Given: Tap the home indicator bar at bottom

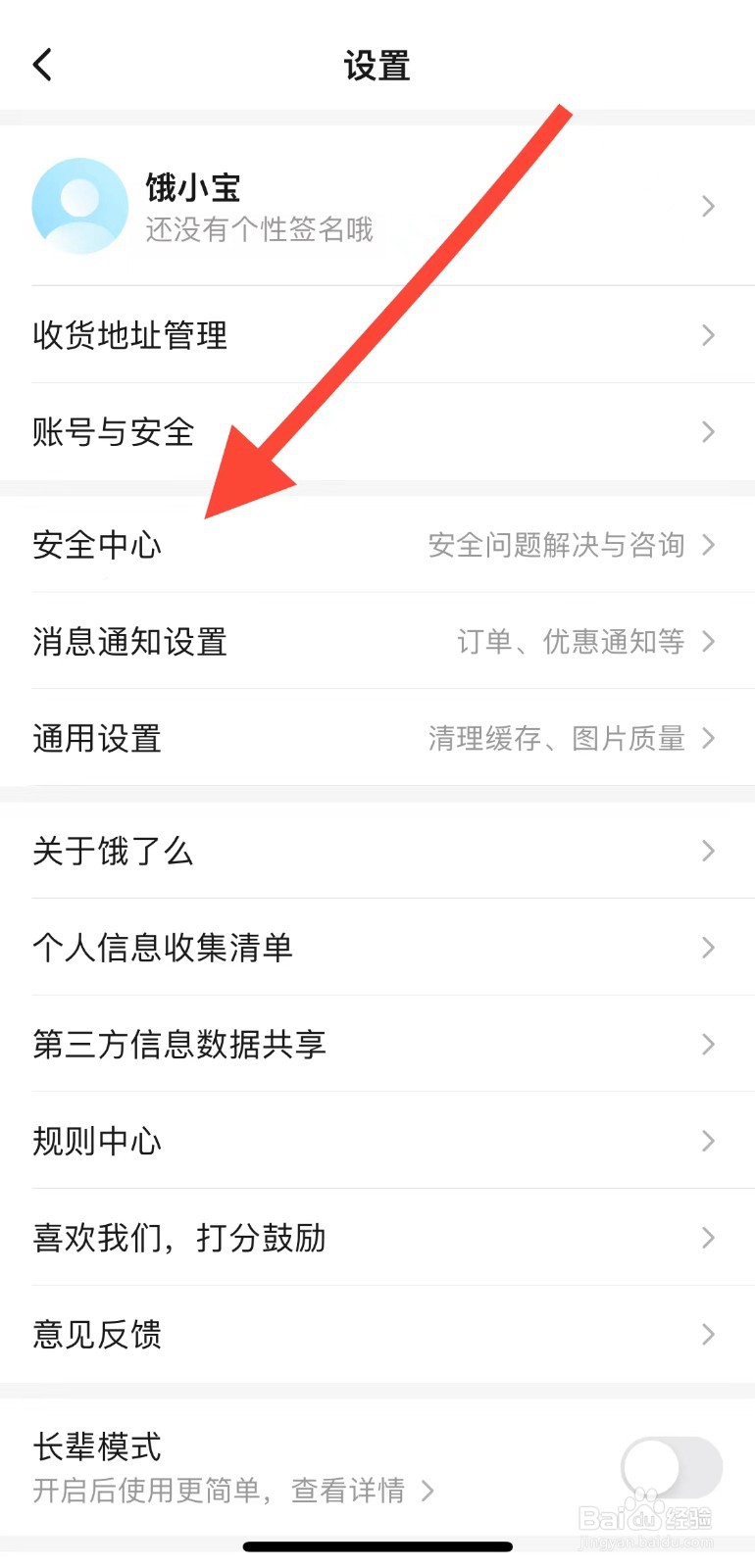Looking at the screenshot, I should pos(377,1546).
